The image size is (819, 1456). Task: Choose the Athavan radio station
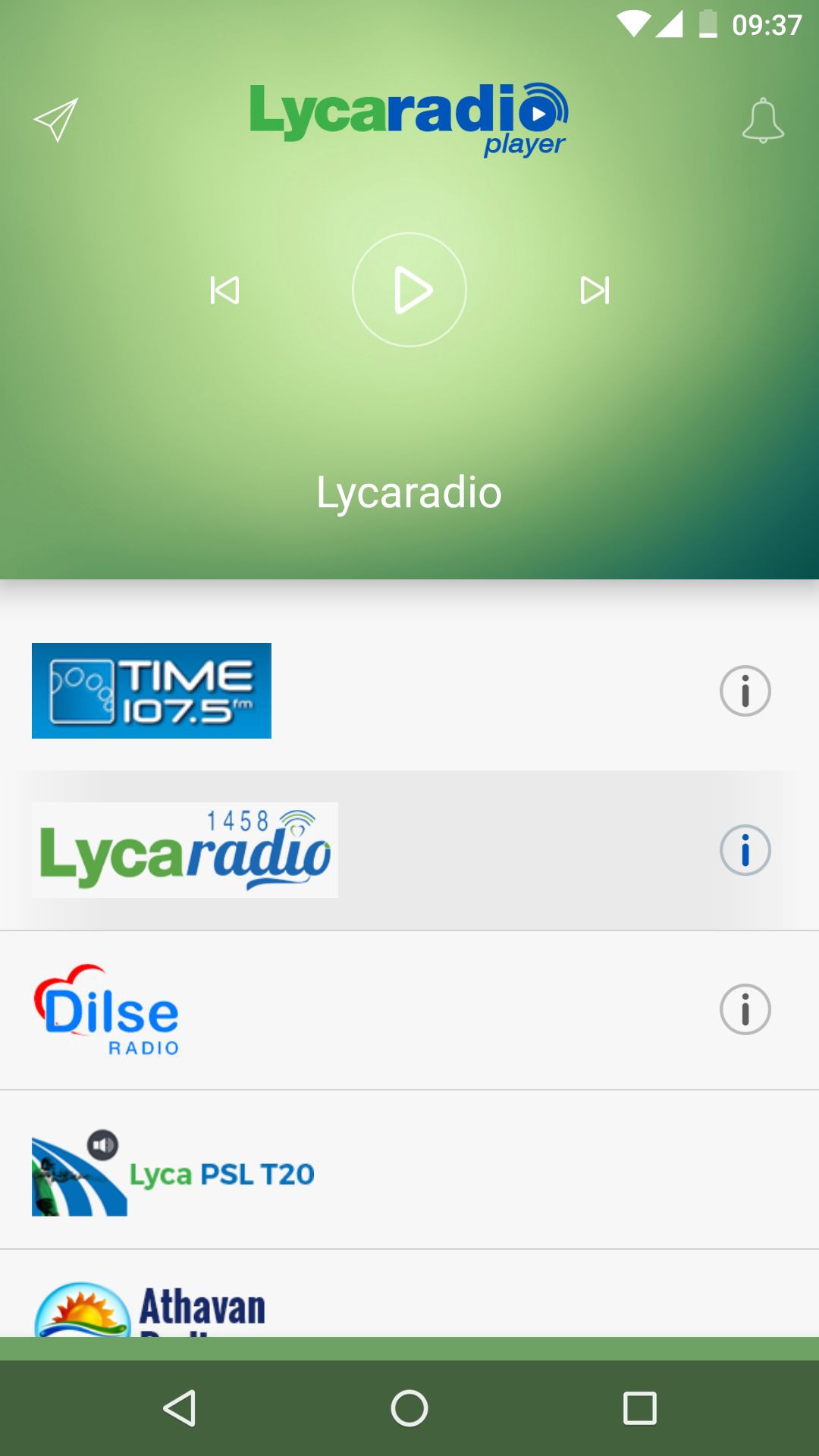tap(152, 1307)
